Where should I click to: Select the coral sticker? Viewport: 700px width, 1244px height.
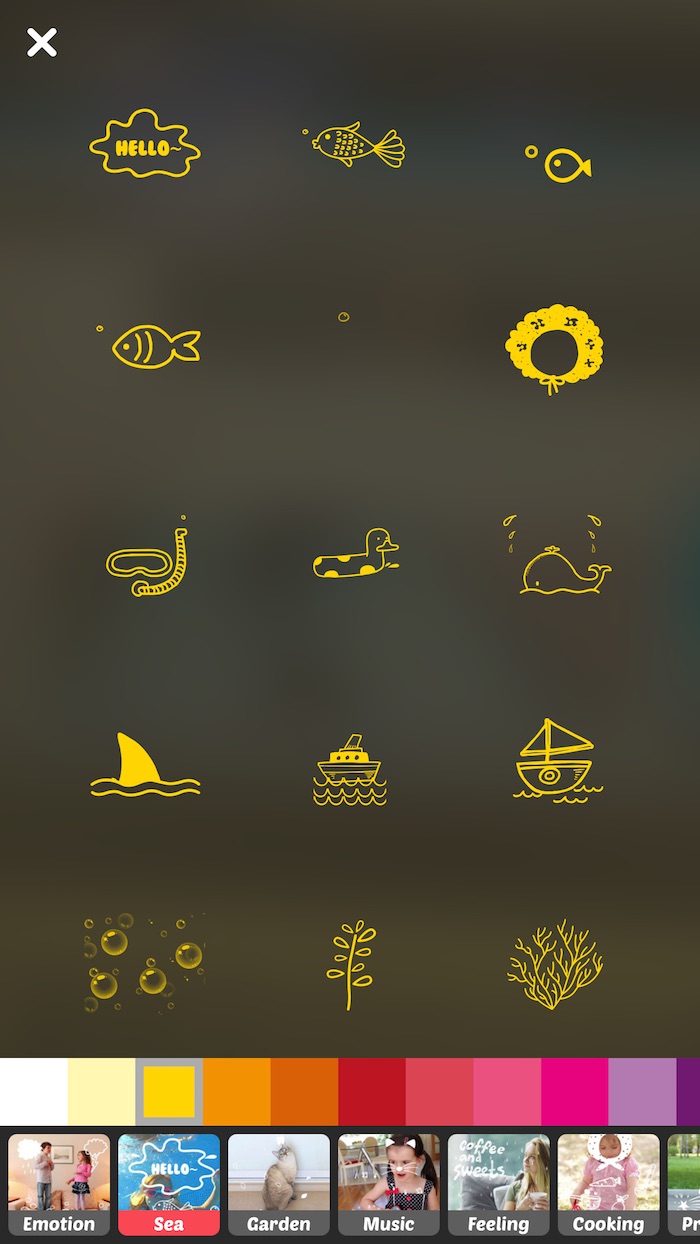click(555, 964)
